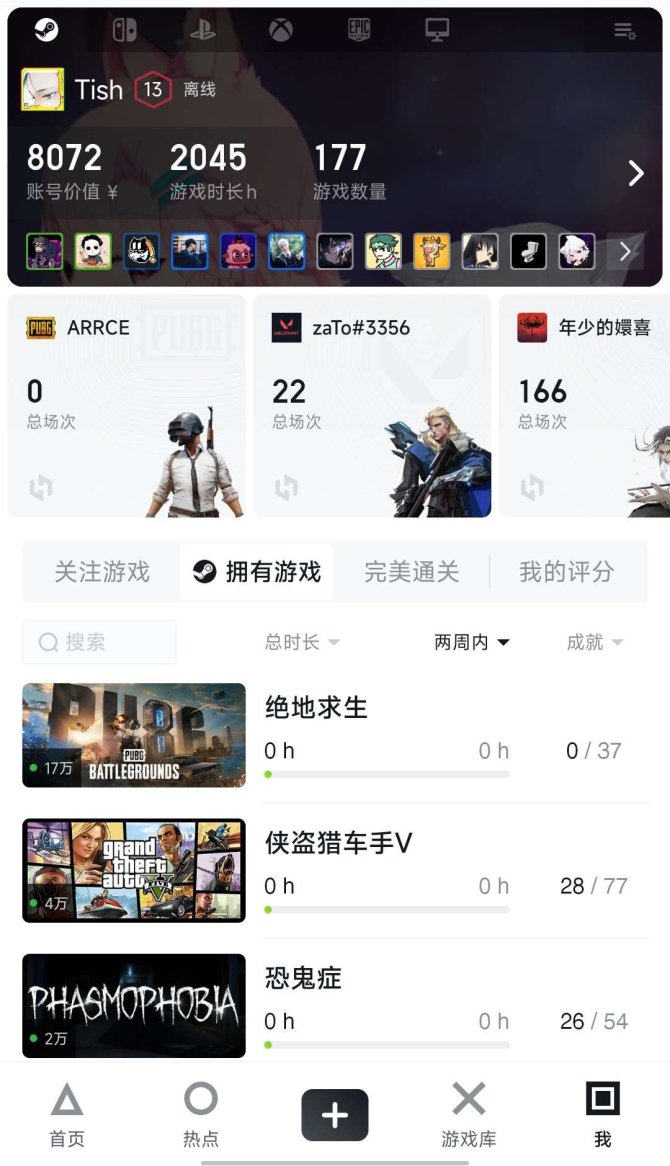
Task: Select the 完美通关 tab
Action: click(411, 572)
